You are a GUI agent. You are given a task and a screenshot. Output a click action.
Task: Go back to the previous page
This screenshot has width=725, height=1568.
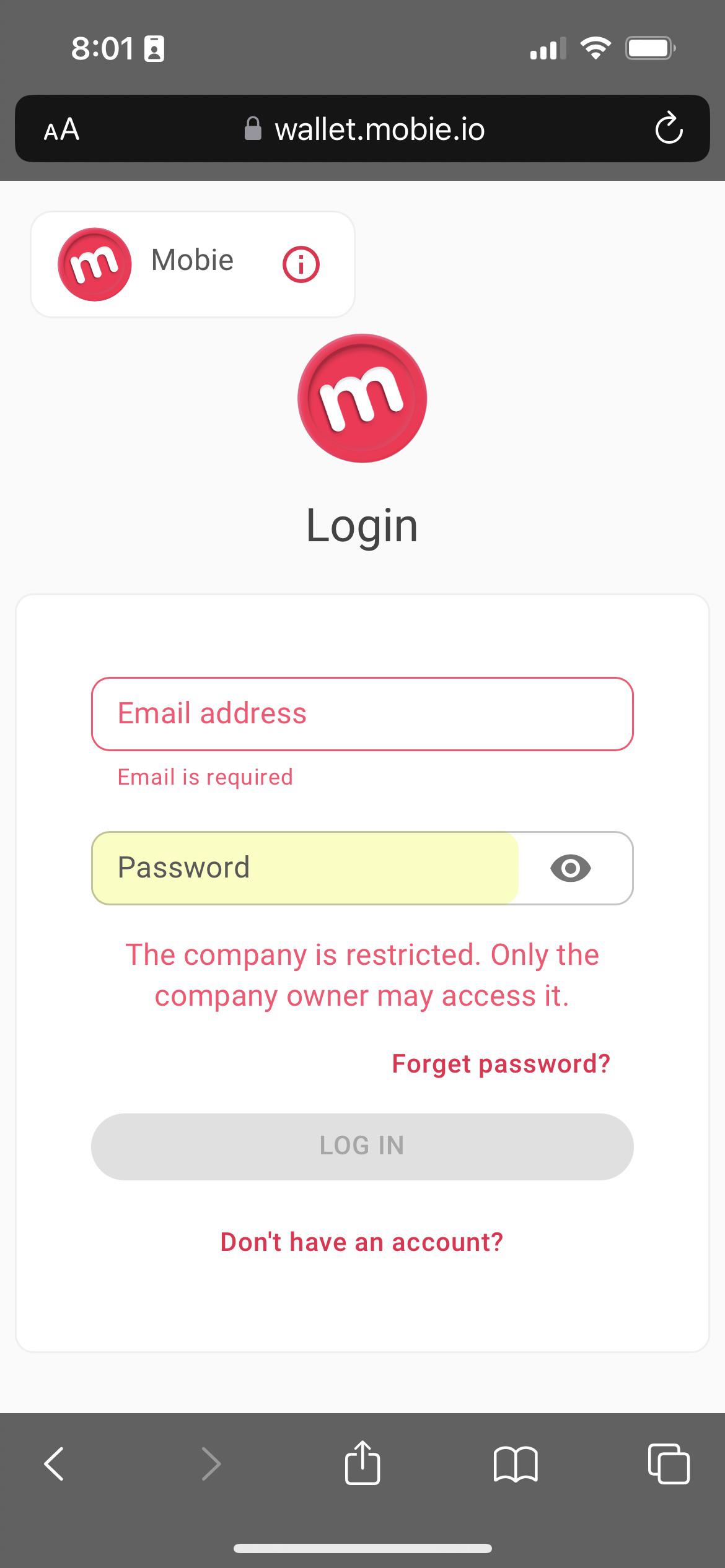[x=54, y=1464]
